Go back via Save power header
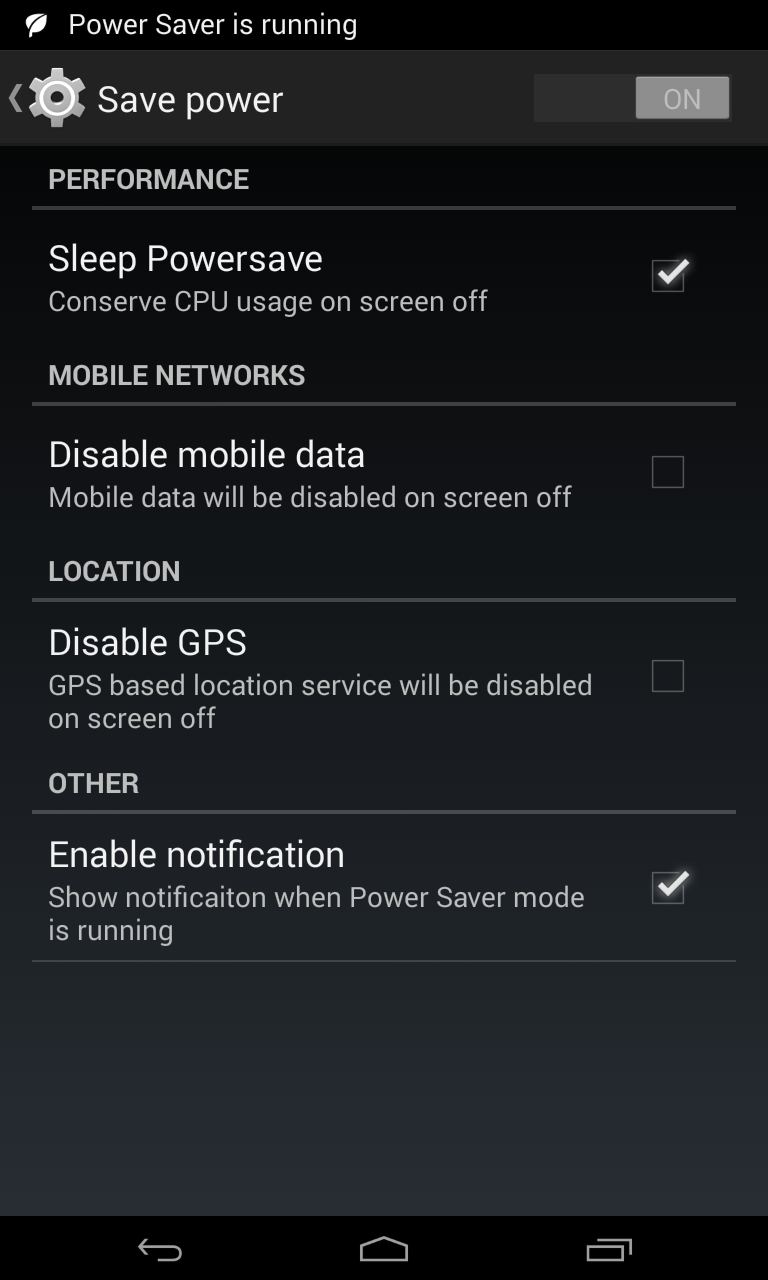 coord(146,98)
